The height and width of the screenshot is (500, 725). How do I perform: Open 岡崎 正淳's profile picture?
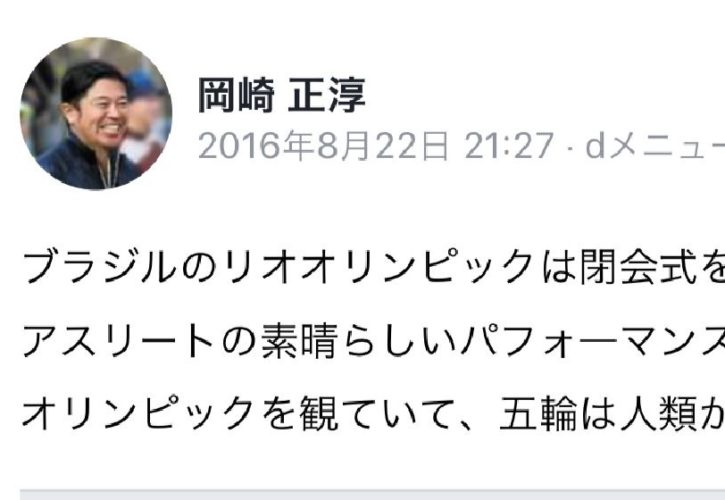(x=95, y=113)
